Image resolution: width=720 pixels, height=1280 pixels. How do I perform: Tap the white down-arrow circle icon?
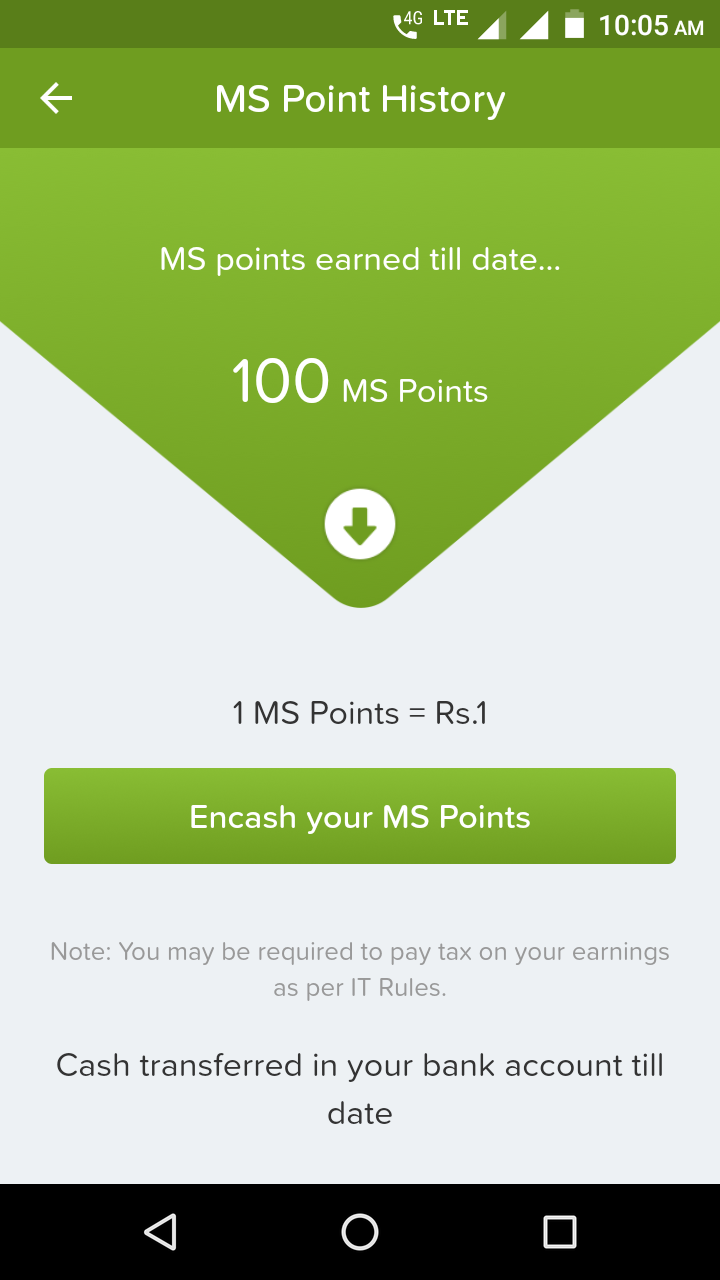coord(360,525)
